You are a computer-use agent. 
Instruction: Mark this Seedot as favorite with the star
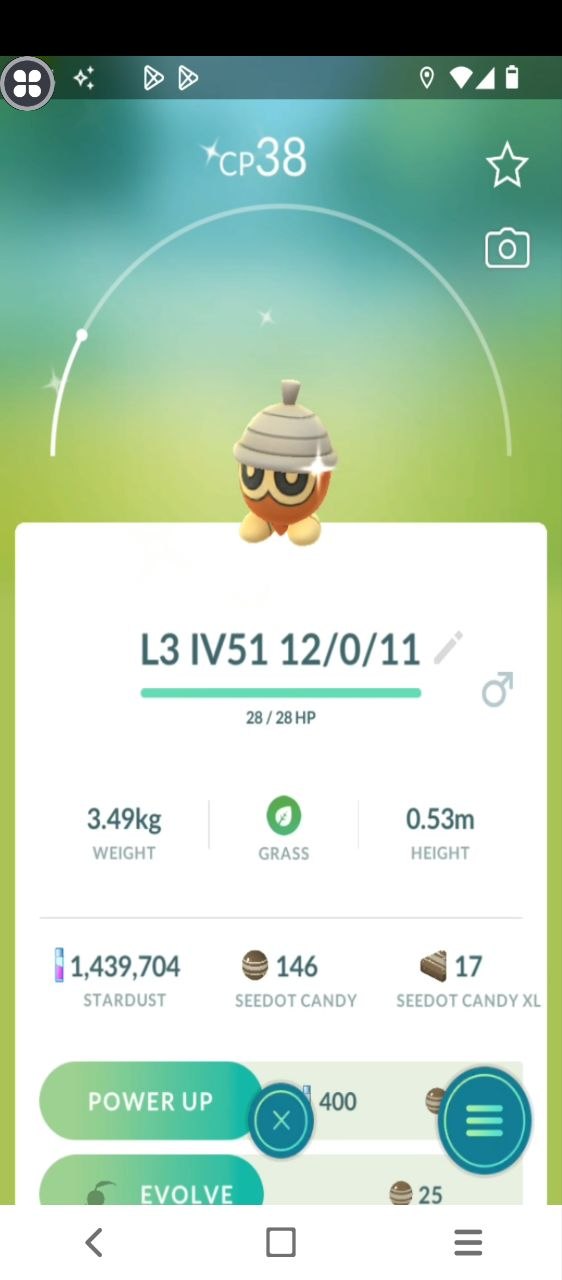[x=507, y=165]
